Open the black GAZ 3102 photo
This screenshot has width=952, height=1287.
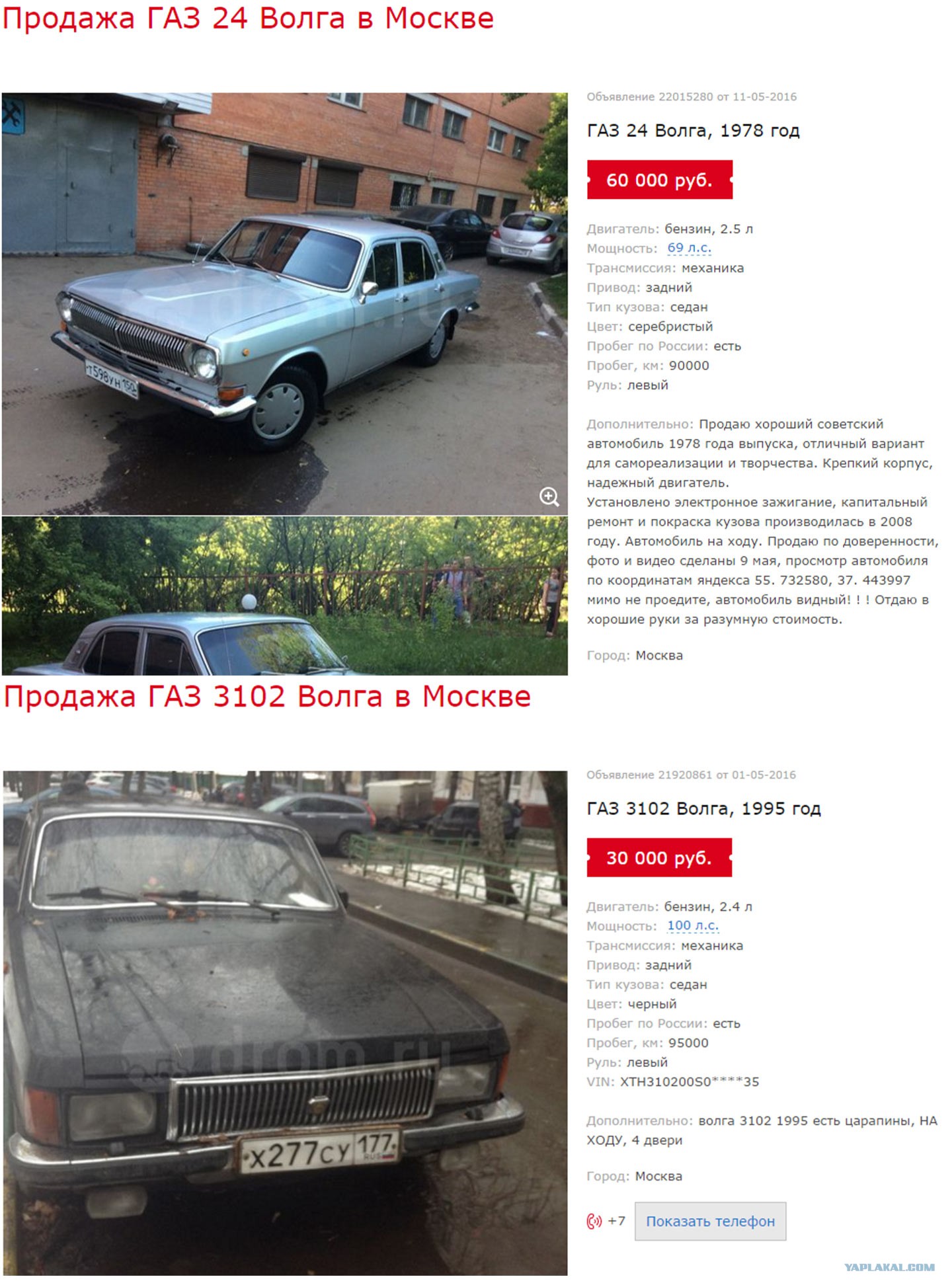[284, 1023]
